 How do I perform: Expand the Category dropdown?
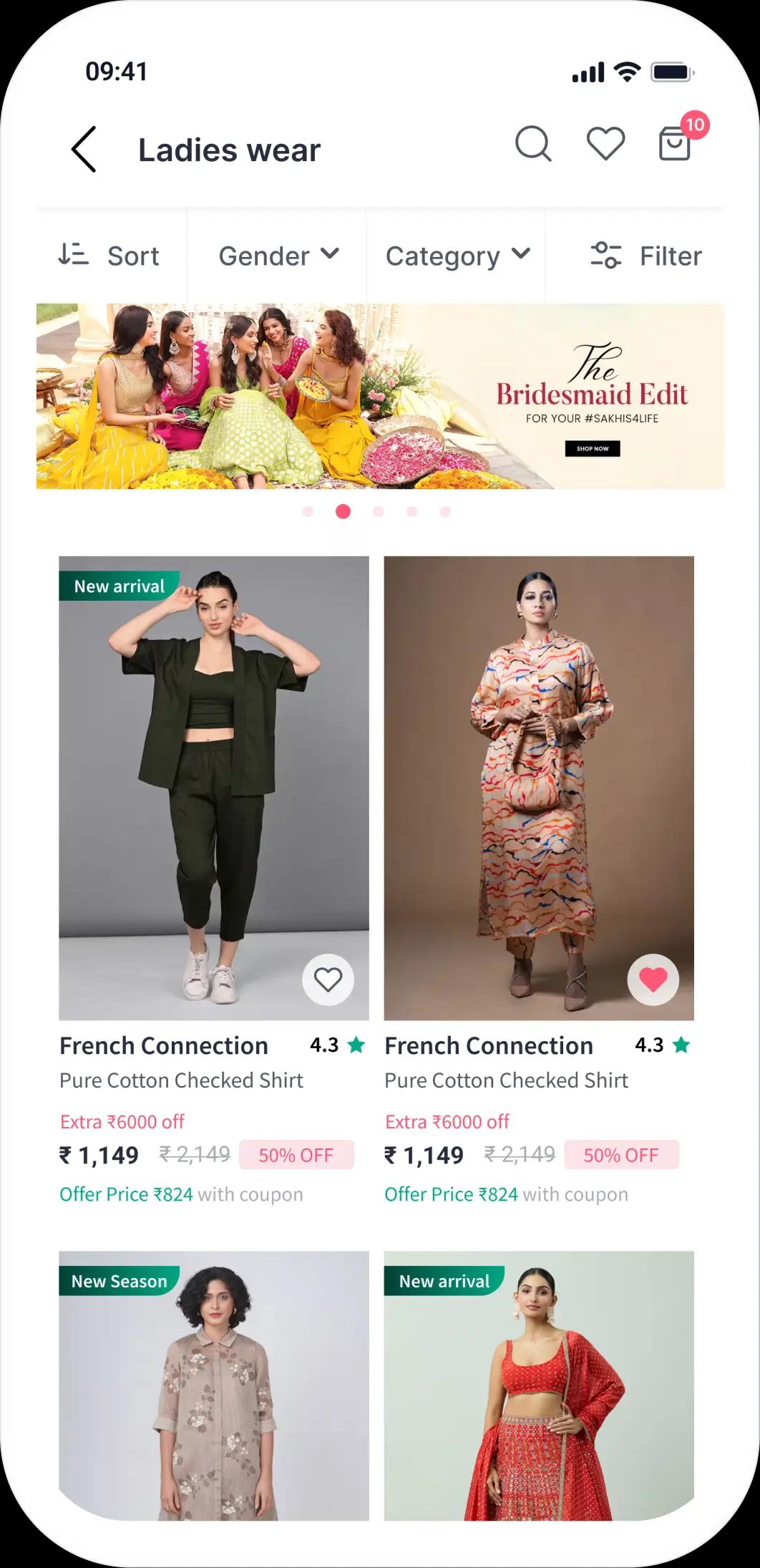click(x=457, y=256)
